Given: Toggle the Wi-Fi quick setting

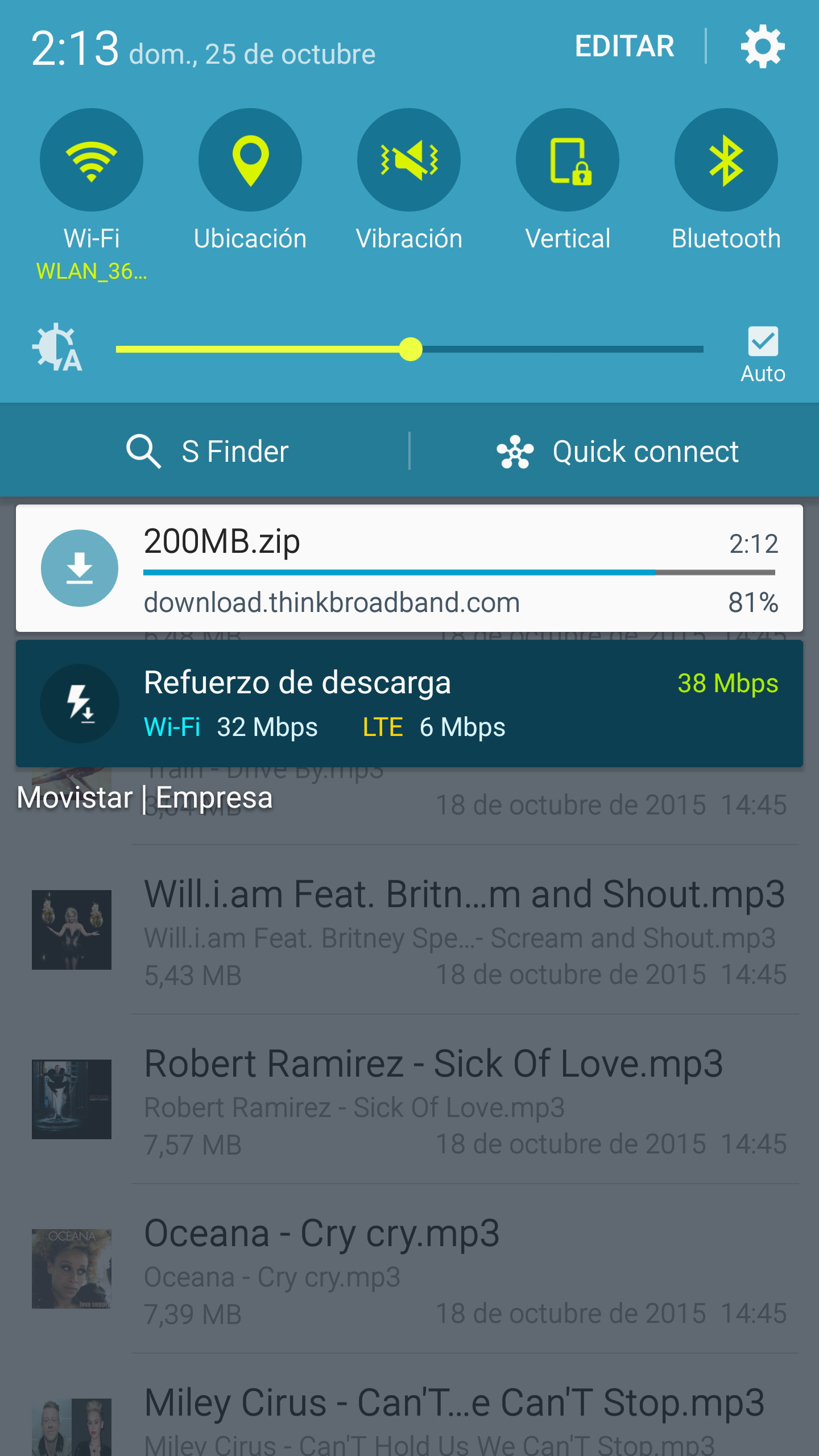Looking at the screenshot, I should tap(92, 160).
